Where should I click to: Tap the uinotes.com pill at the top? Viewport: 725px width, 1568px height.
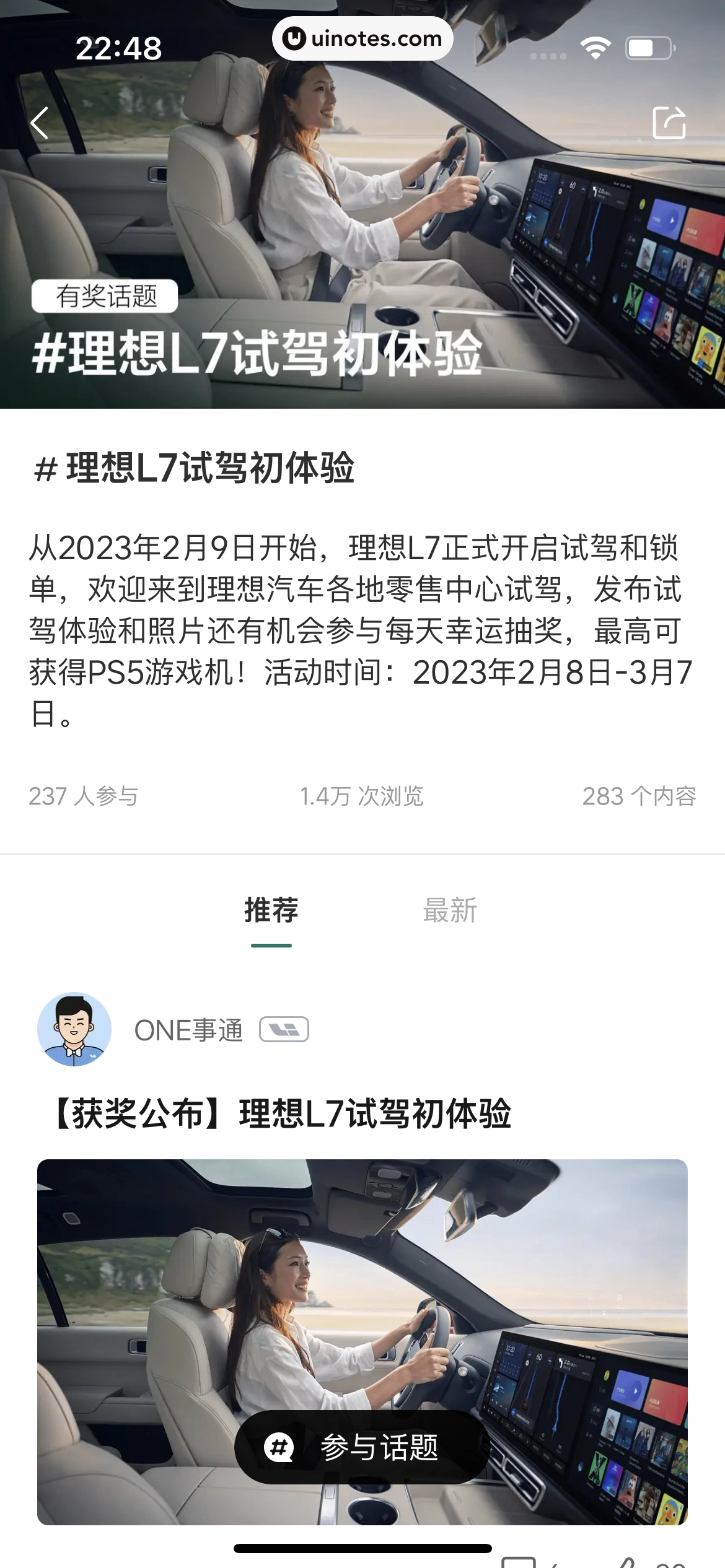(362, 38)
